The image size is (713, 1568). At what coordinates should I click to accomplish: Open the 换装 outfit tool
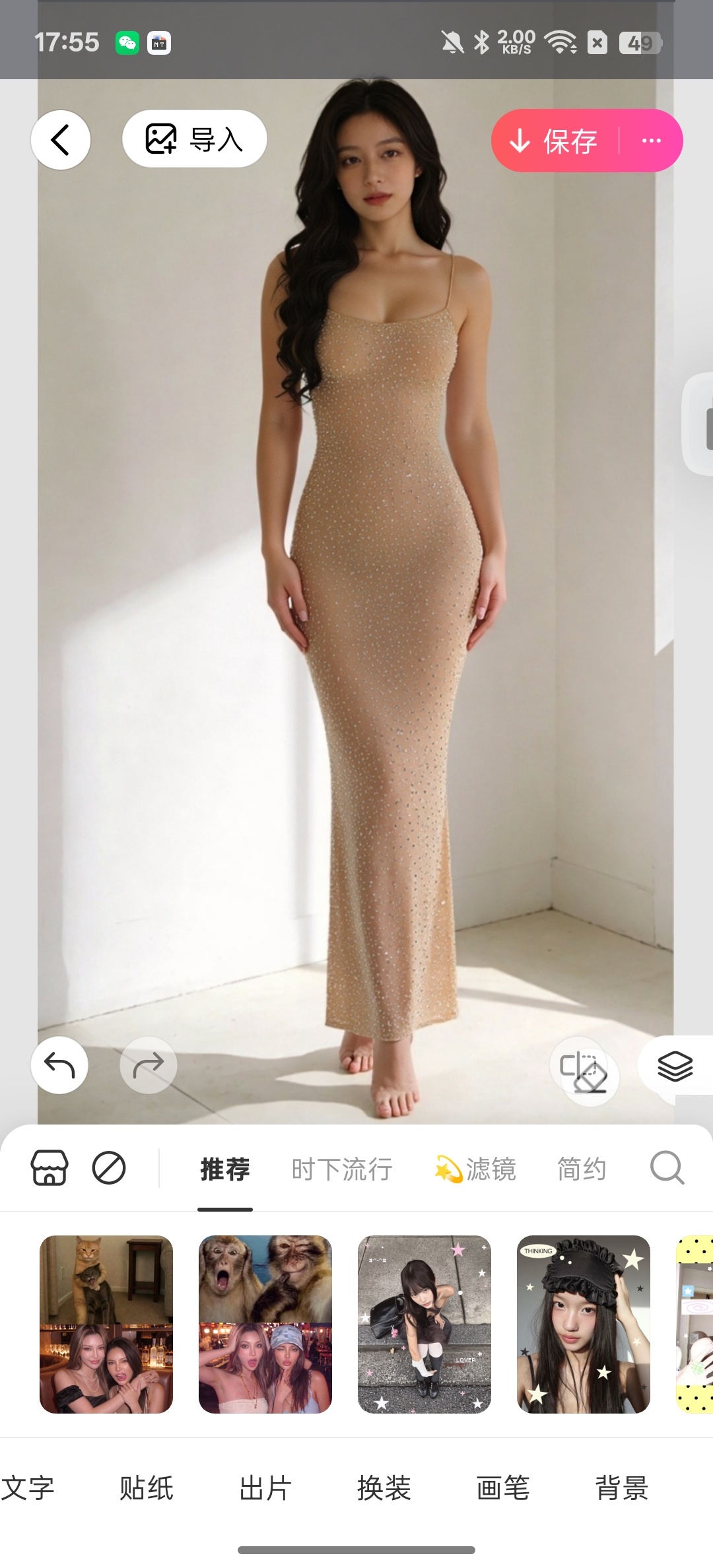384,1488
